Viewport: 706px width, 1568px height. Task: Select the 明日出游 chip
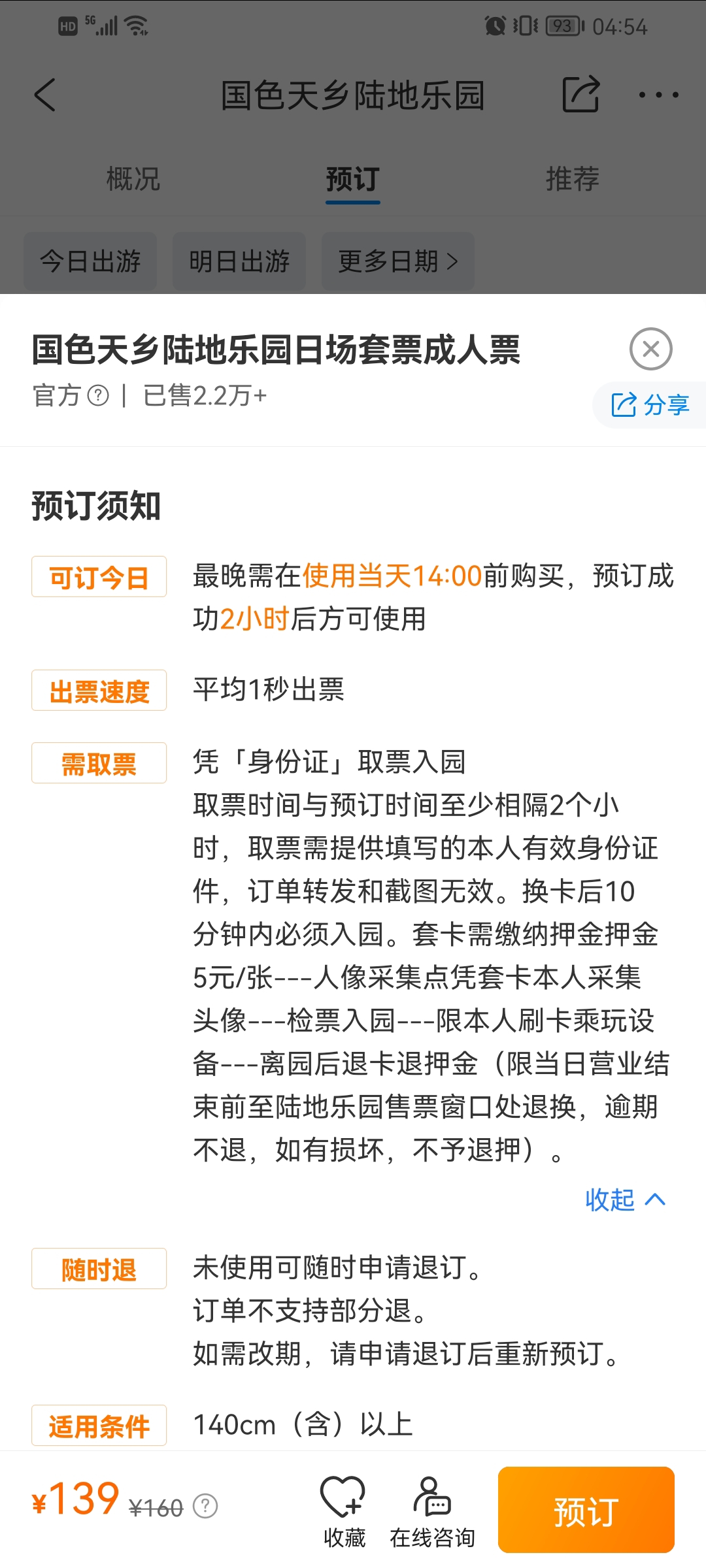239,261
